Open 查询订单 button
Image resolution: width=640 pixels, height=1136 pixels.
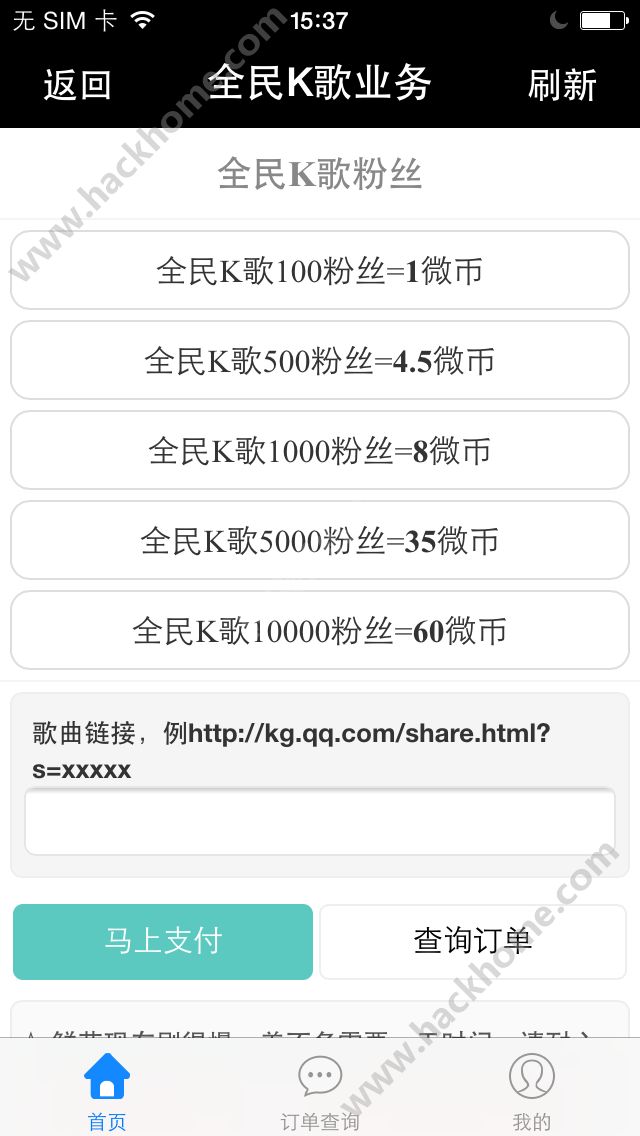472,941
